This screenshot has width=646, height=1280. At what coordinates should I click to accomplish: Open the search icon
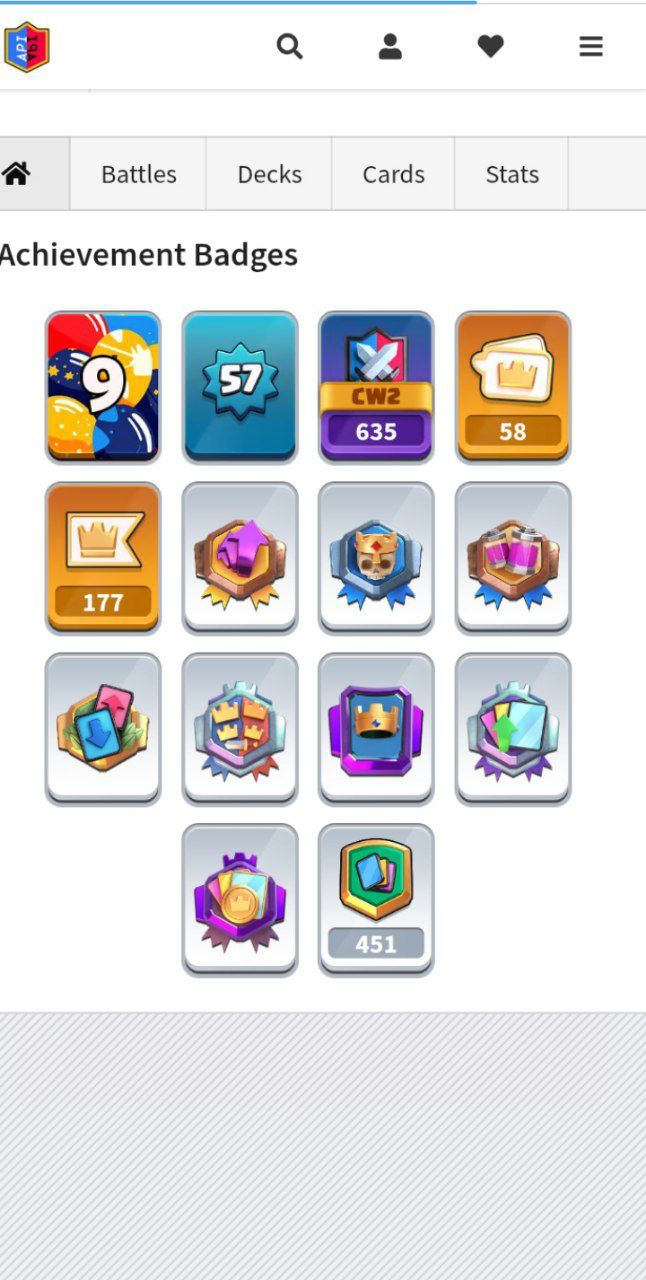point(289,46)
